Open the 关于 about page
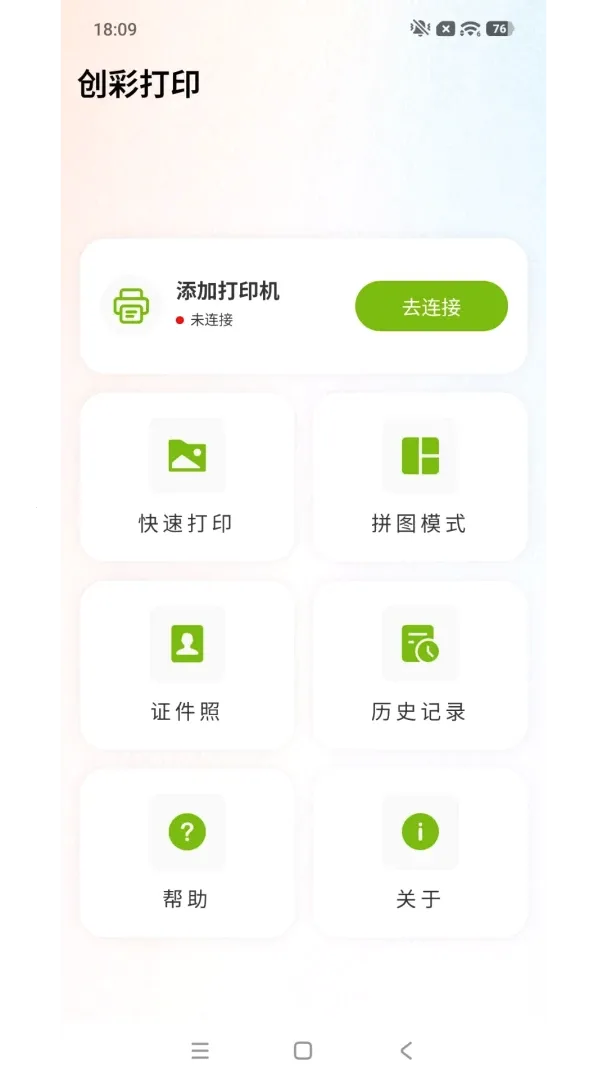 420,853
